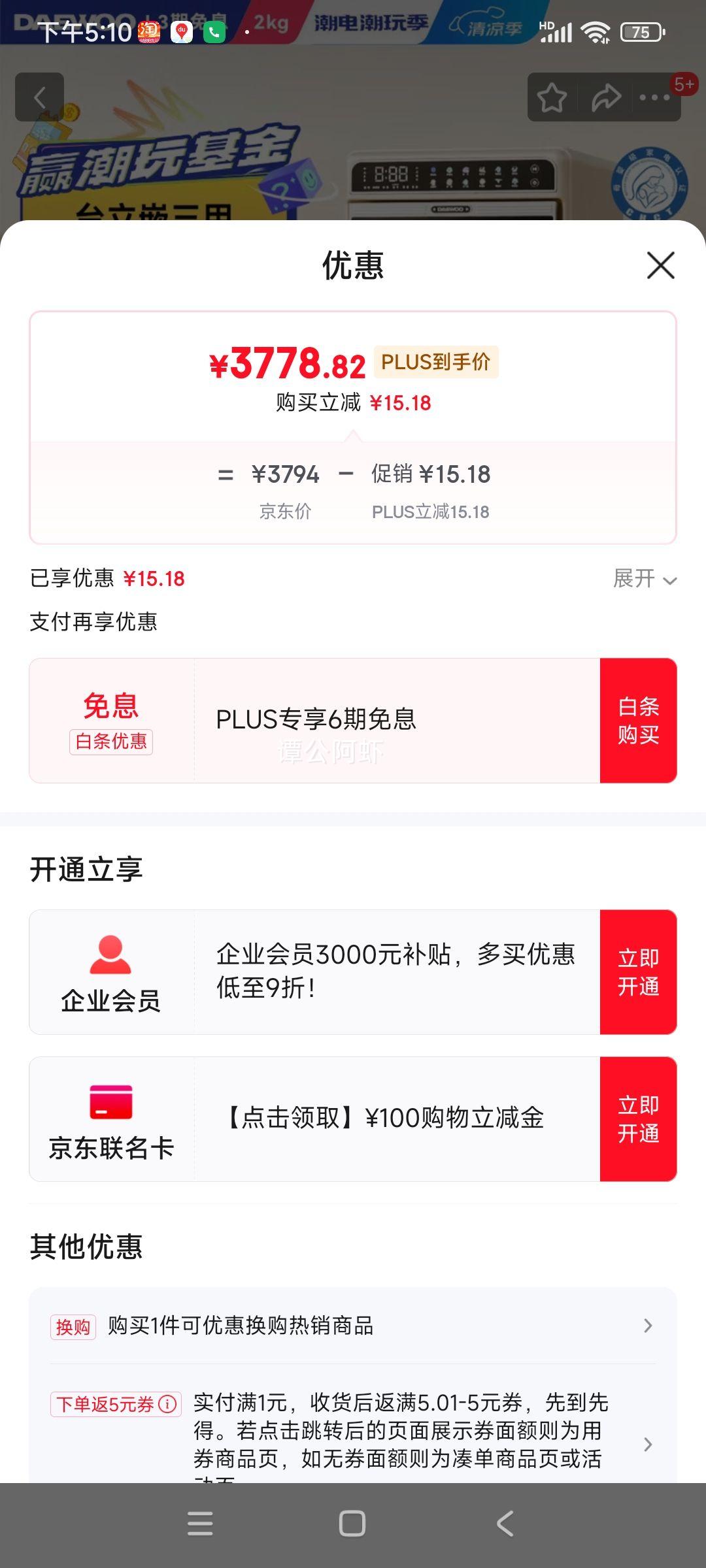The image size is (706, 1568).
Task: Tap 立即开通 for 京东联名卡
Action: click(x=638, y=1119)
